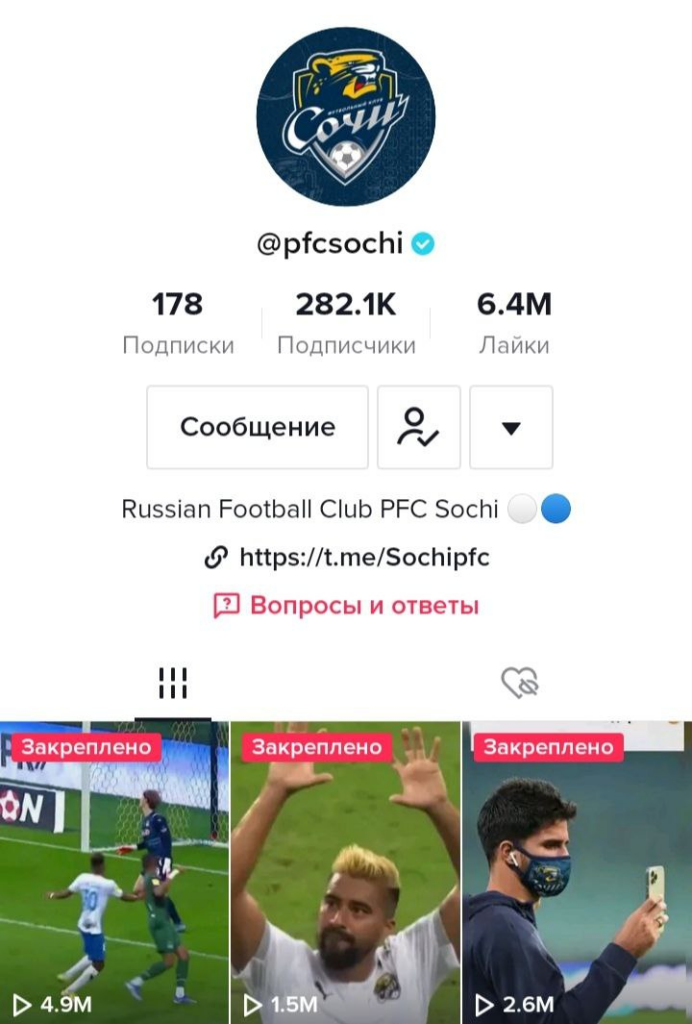Tap the following status person icon button
Screen dimensions: 692x1024
tap(418, 427)
